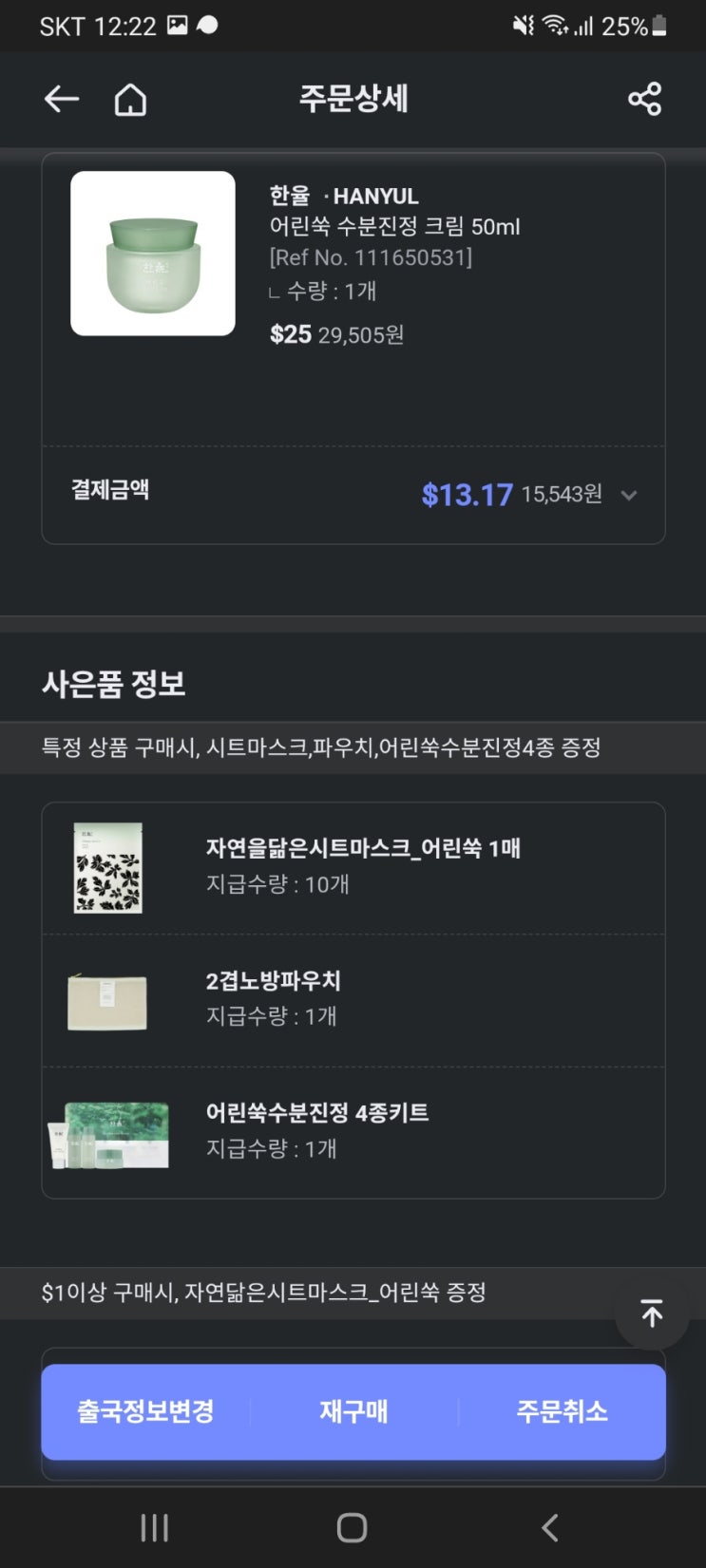Tap 재구매 to reorder this item
Screen dimensions: 706x1568
pyautogui.click(x=353, y=1411)
